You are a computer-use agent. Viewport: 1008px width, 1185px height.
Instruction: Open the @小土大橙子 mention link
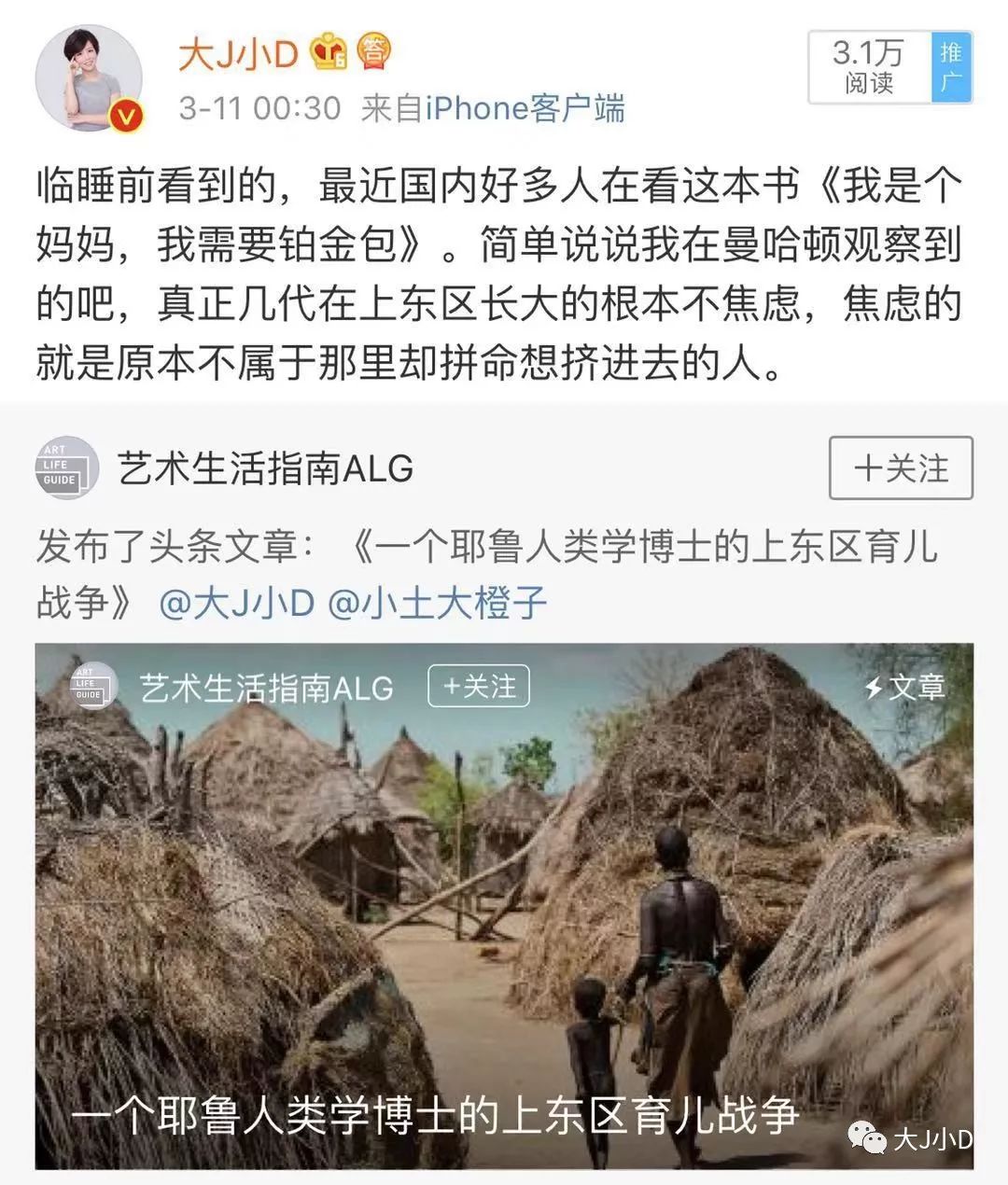(437, 603)
